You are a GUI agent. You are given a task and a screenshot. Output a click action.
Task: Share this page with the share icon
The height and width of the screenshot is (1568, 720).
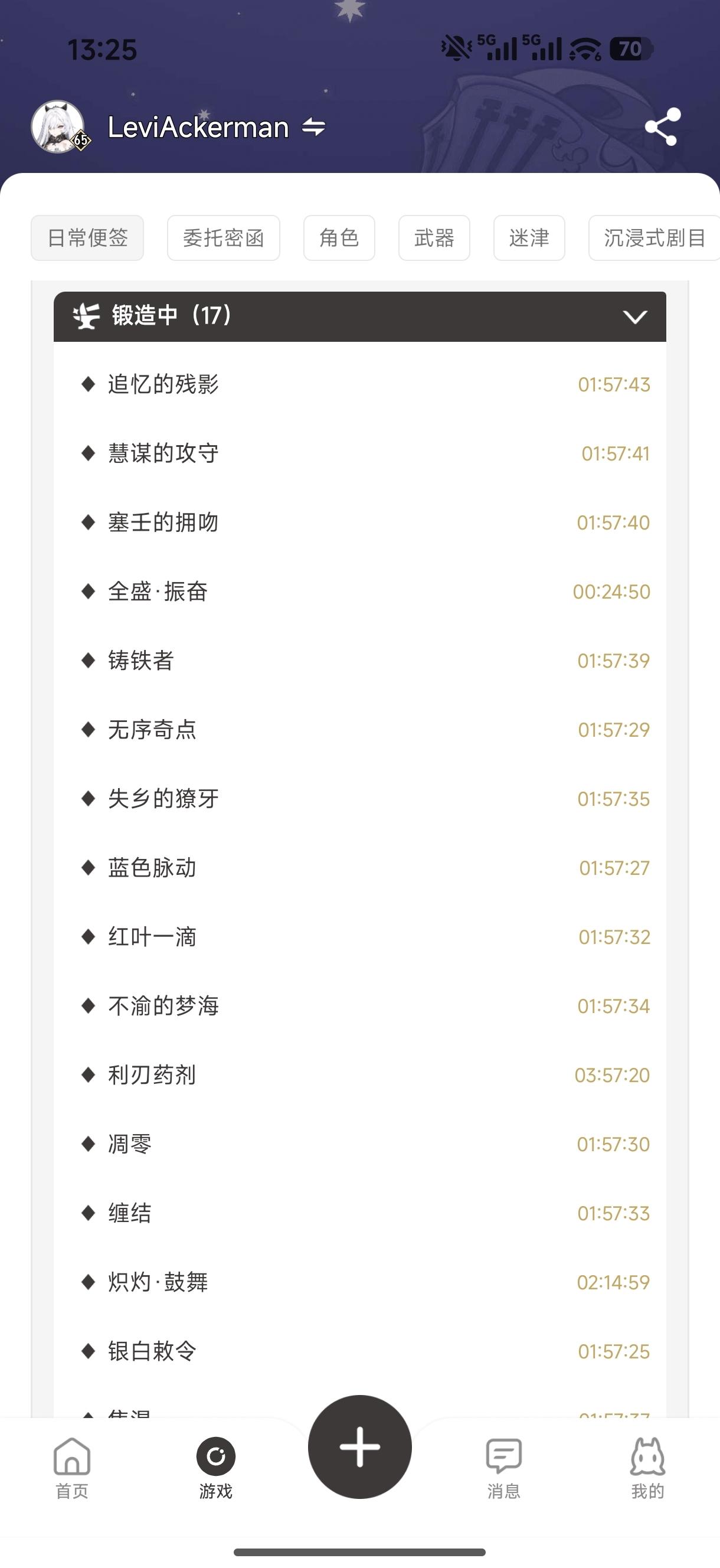tap(662, 126)
